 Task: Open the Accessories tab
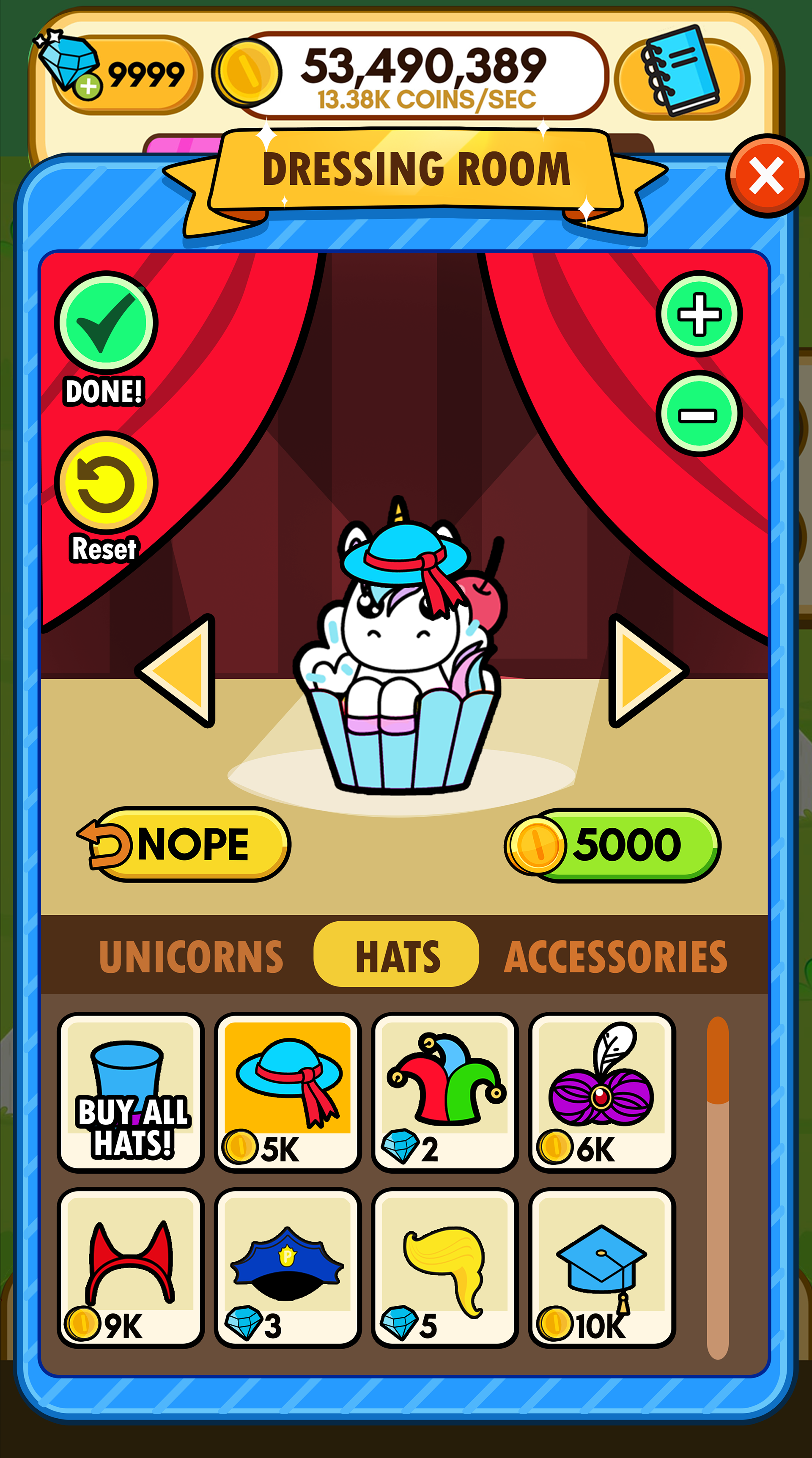tap(616, 957)
